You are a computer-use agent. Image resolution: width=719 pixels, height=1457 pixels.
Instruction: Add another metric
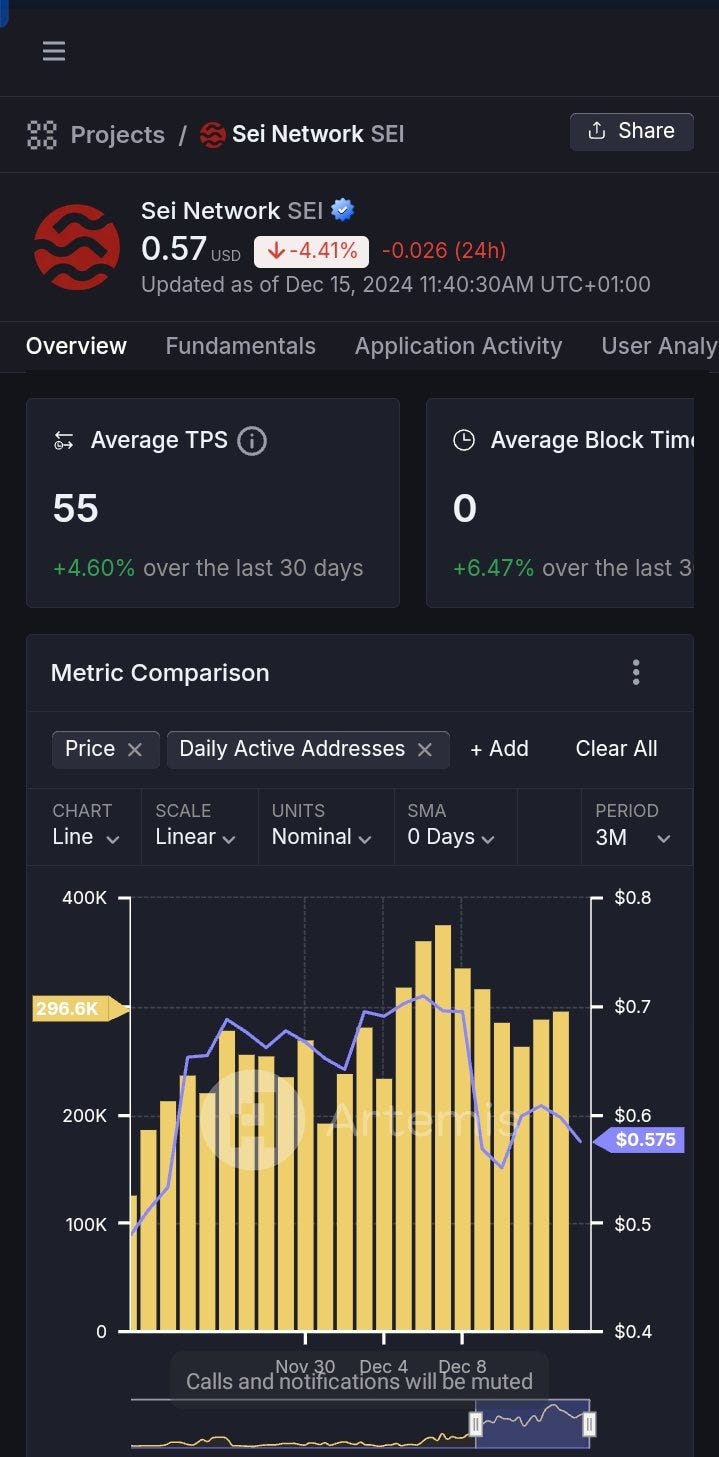pyautogui.click(x=499, y=749)
